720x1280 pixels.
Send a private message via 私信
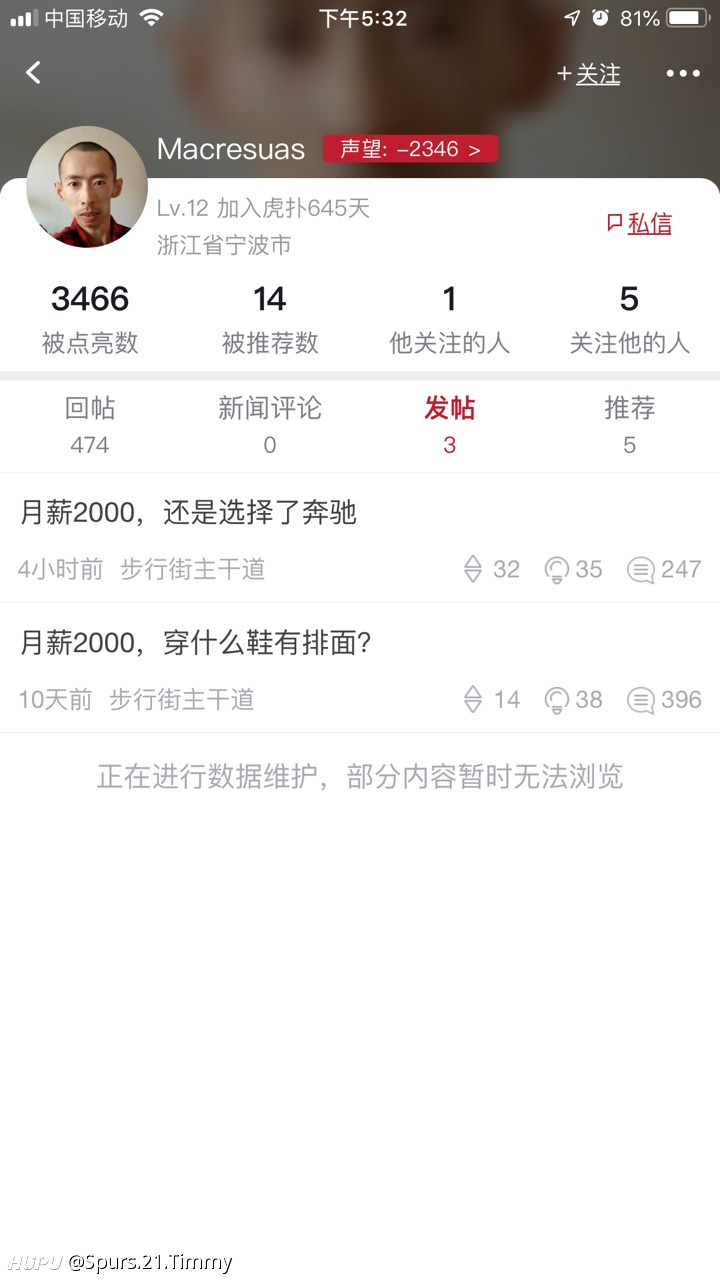pyautogui.click(x=640, y=223)
